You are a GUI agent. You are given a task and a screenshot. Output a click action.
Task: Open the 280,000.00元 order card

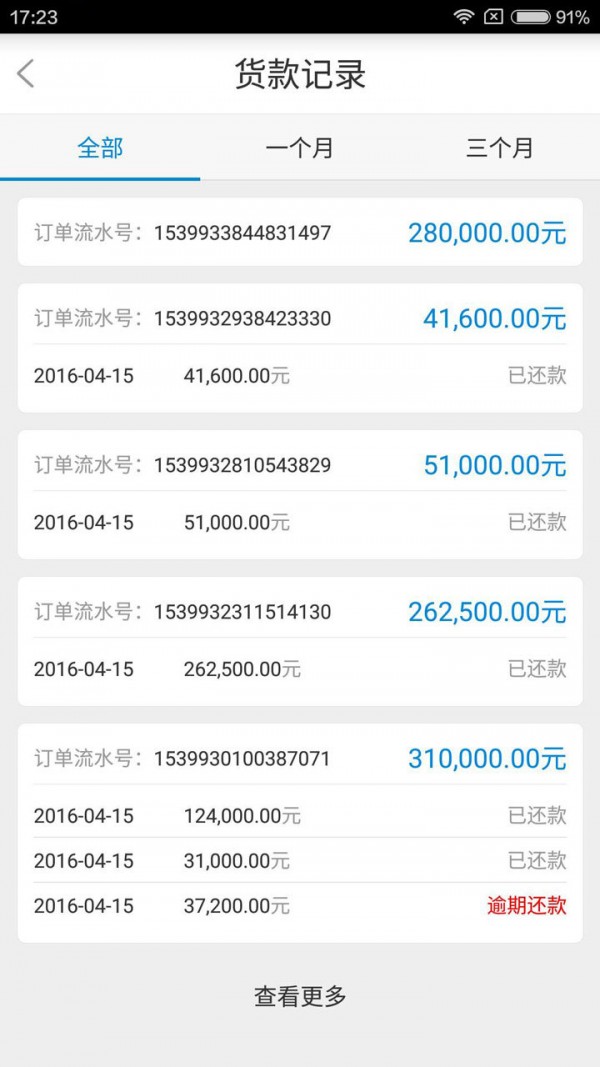[300, 232]
